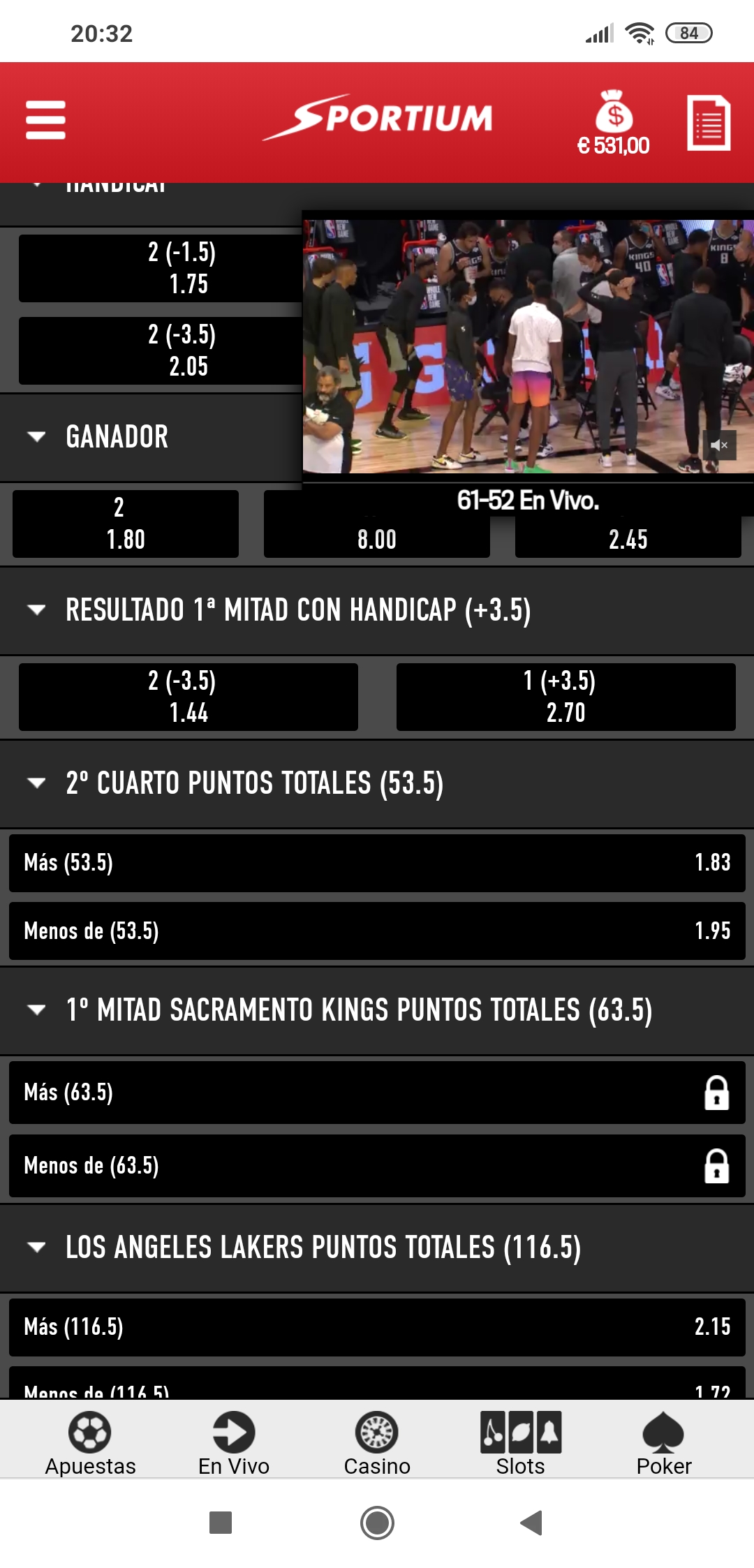The image size is (754, 1568).
Task: Open the Poker tab
Action: [663, 1442]
